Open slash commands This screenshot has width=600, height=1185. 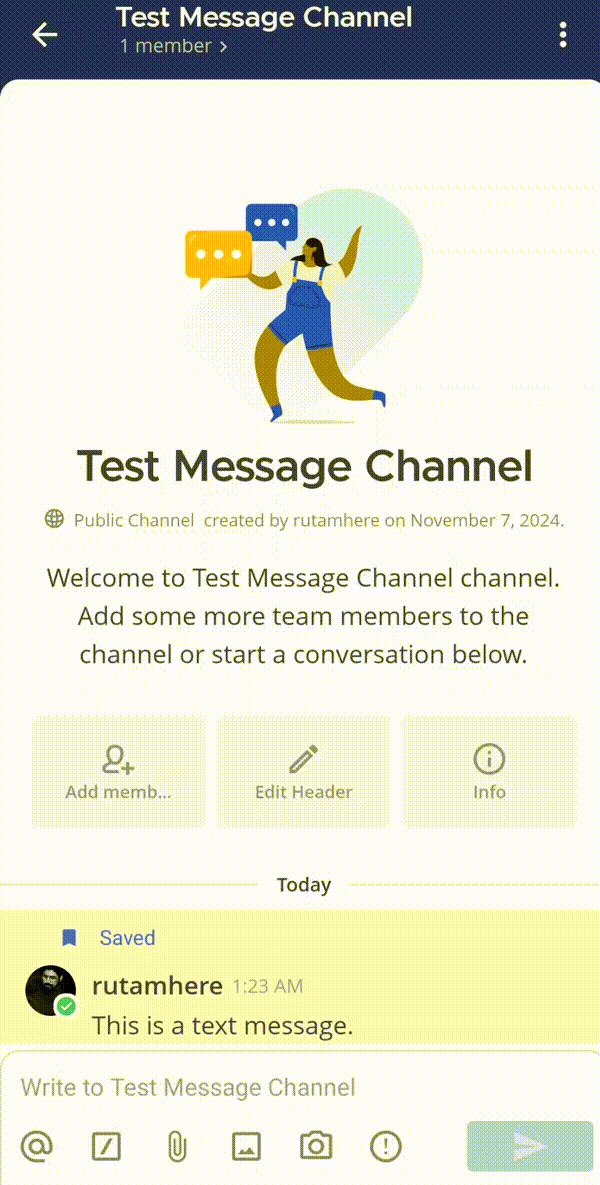pos(106,1146)
